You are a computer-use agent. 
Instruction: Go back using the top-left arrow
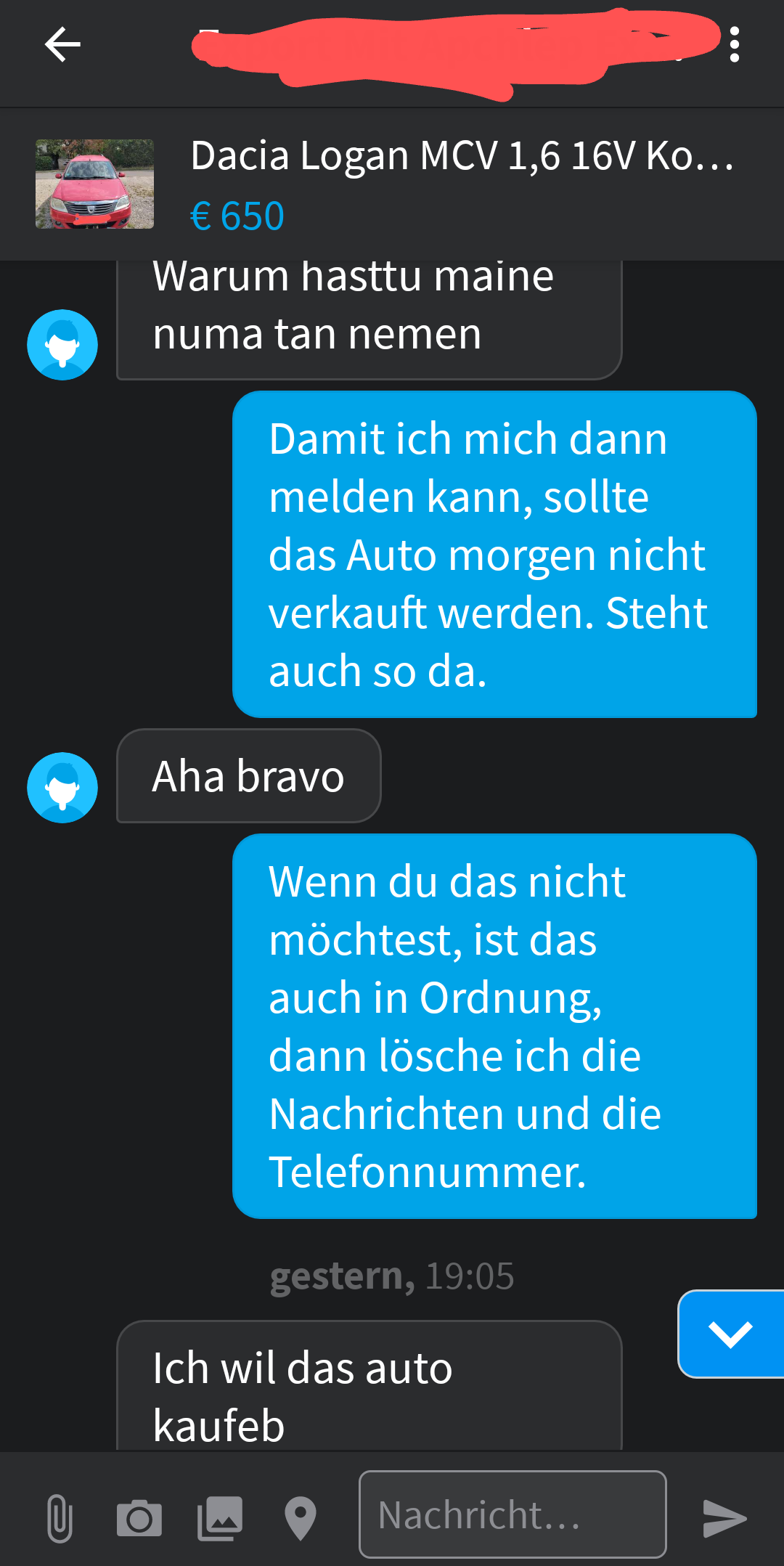[x=62, y=45]
